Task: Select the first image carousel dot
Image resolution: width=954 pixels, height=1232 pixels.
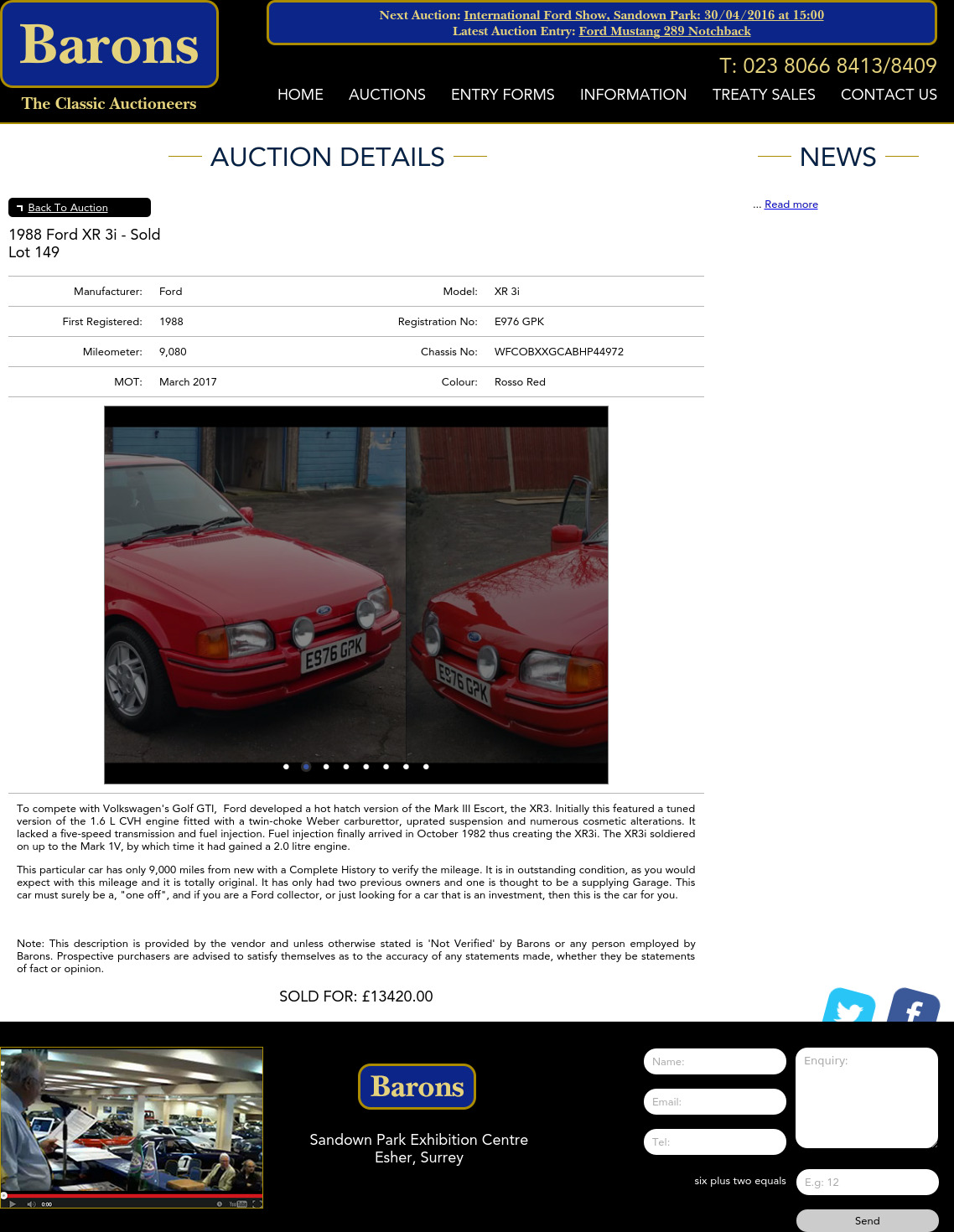Action: pos(287,767)
